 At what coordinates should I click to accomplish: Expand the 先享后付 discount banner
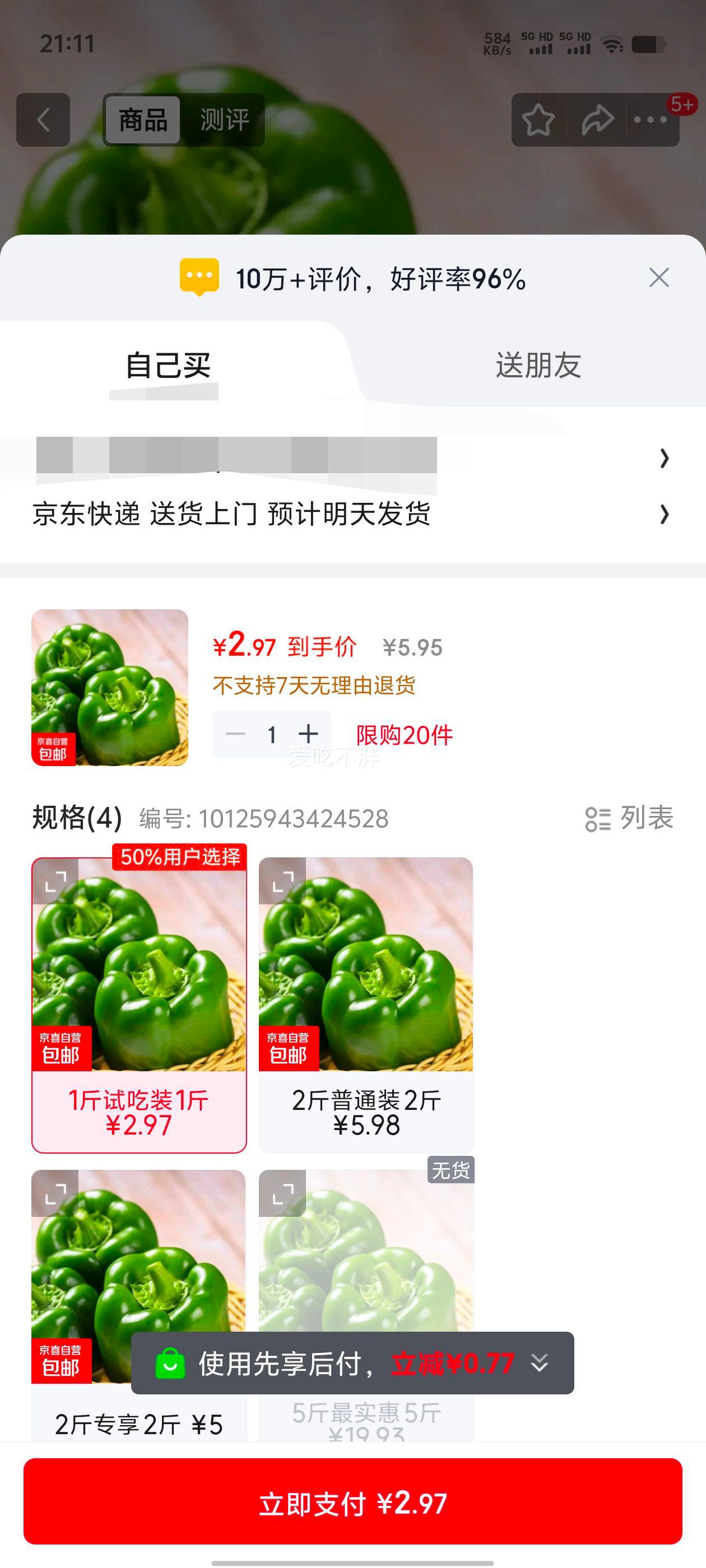coord(540,1364)
